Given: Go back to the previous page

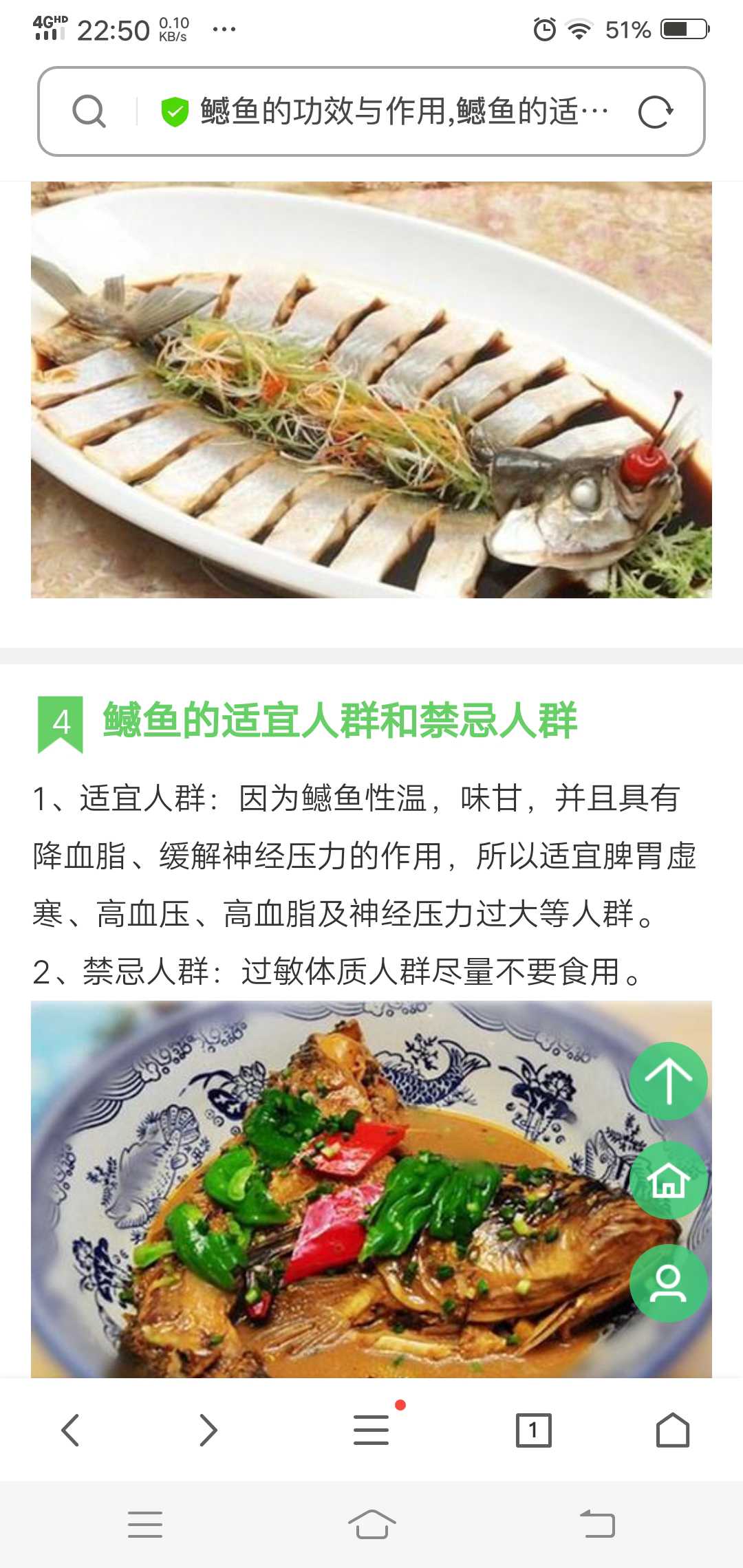Looking at the screenshot, I should [x=70, y=1430].
